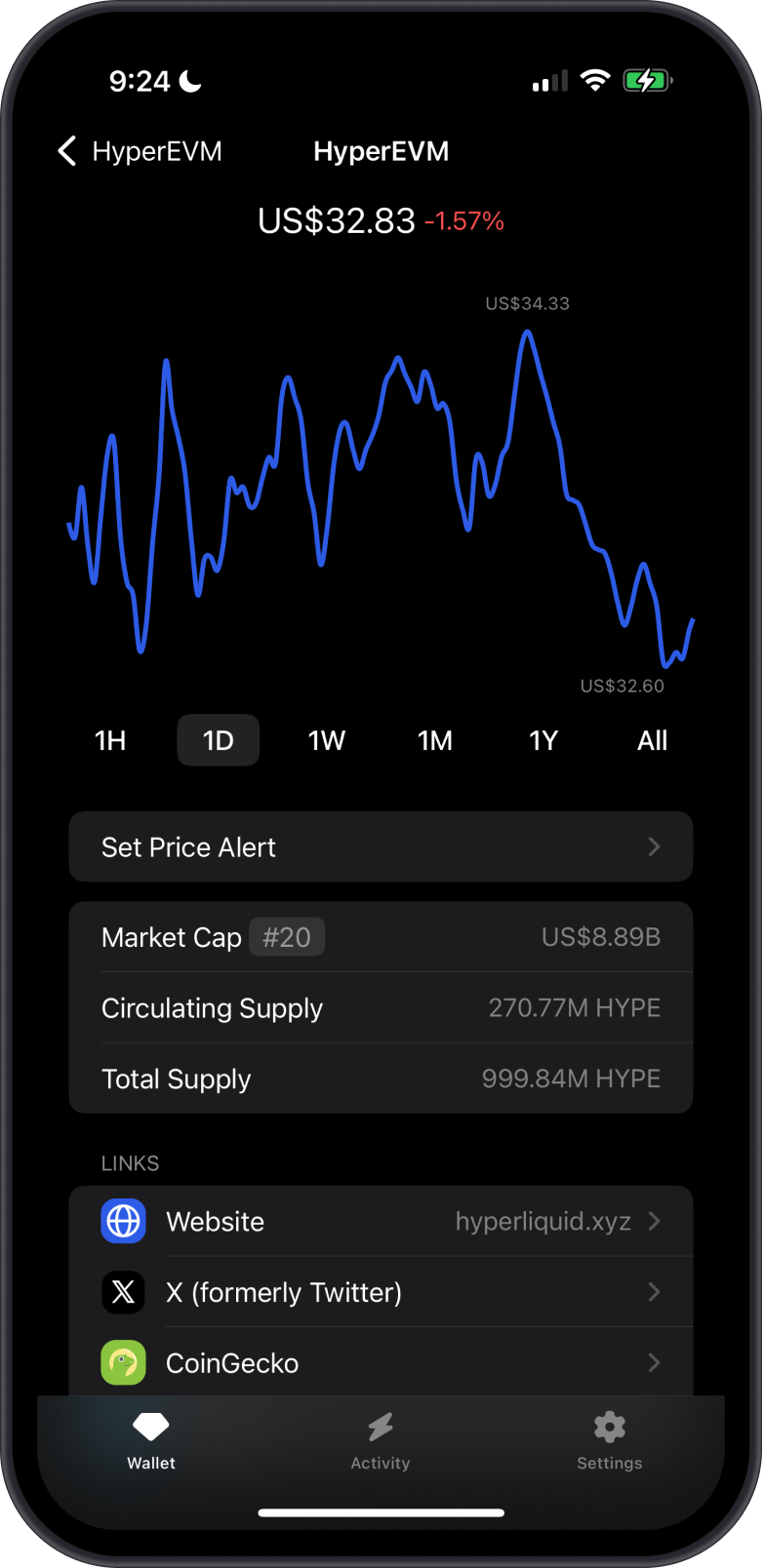The height and width of the screenshot is (1568, 763).
Task: Tap the US$32.83 price display
Action: coord(337,221)
